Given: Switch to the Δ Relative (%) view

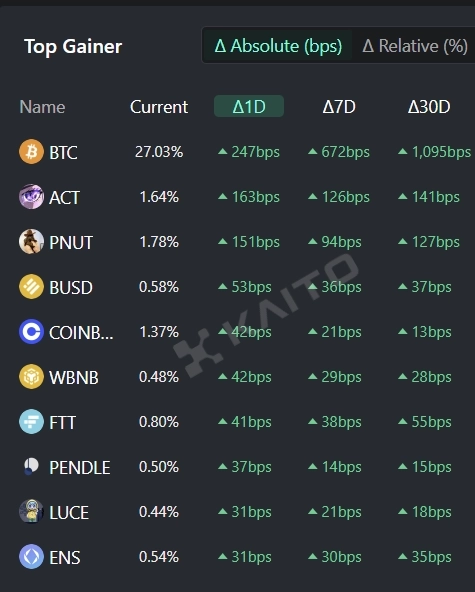Looking at the screenshot, I should [415, 46].
